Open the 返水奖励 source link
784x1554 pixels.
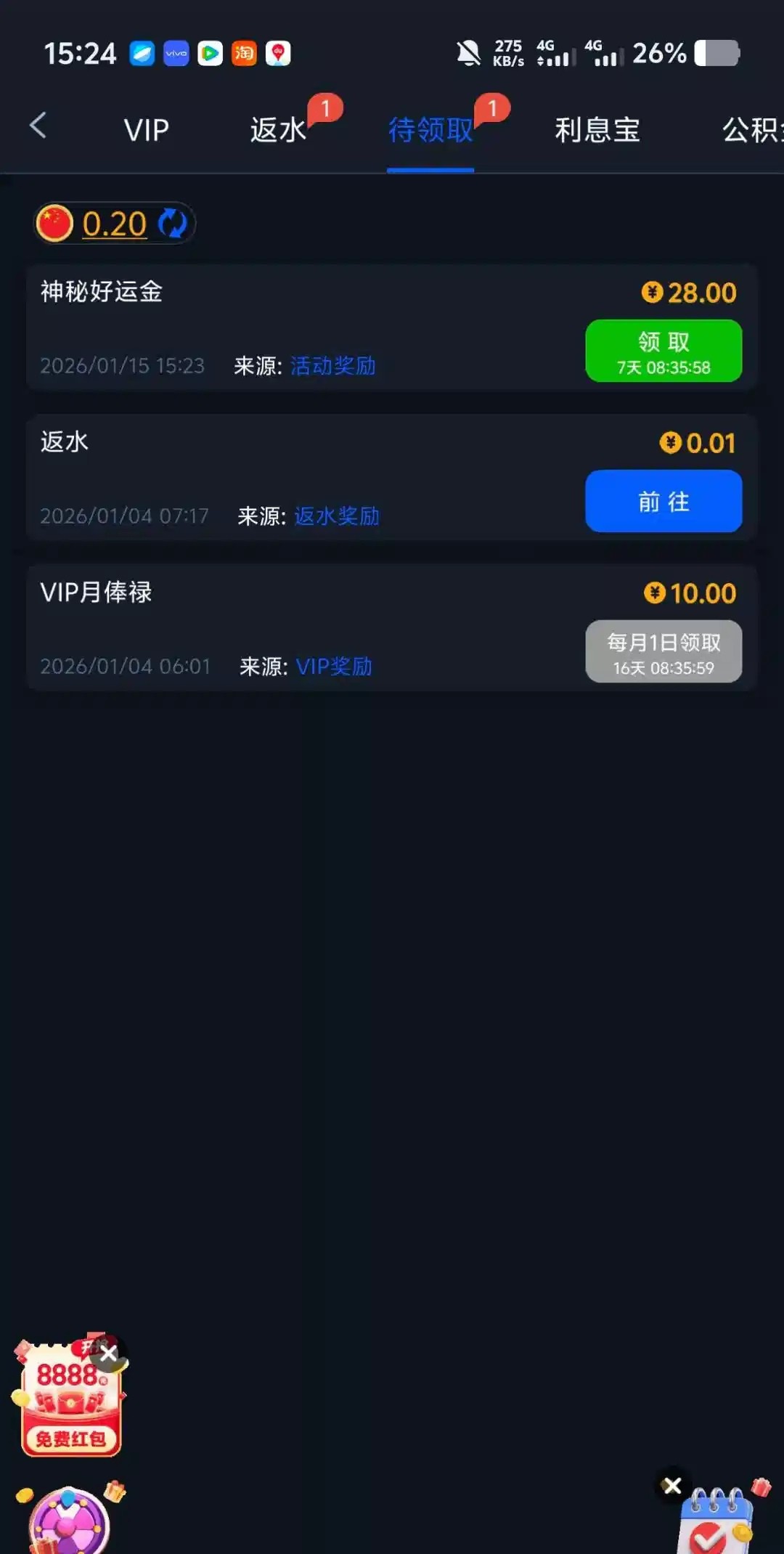point(337,516)
